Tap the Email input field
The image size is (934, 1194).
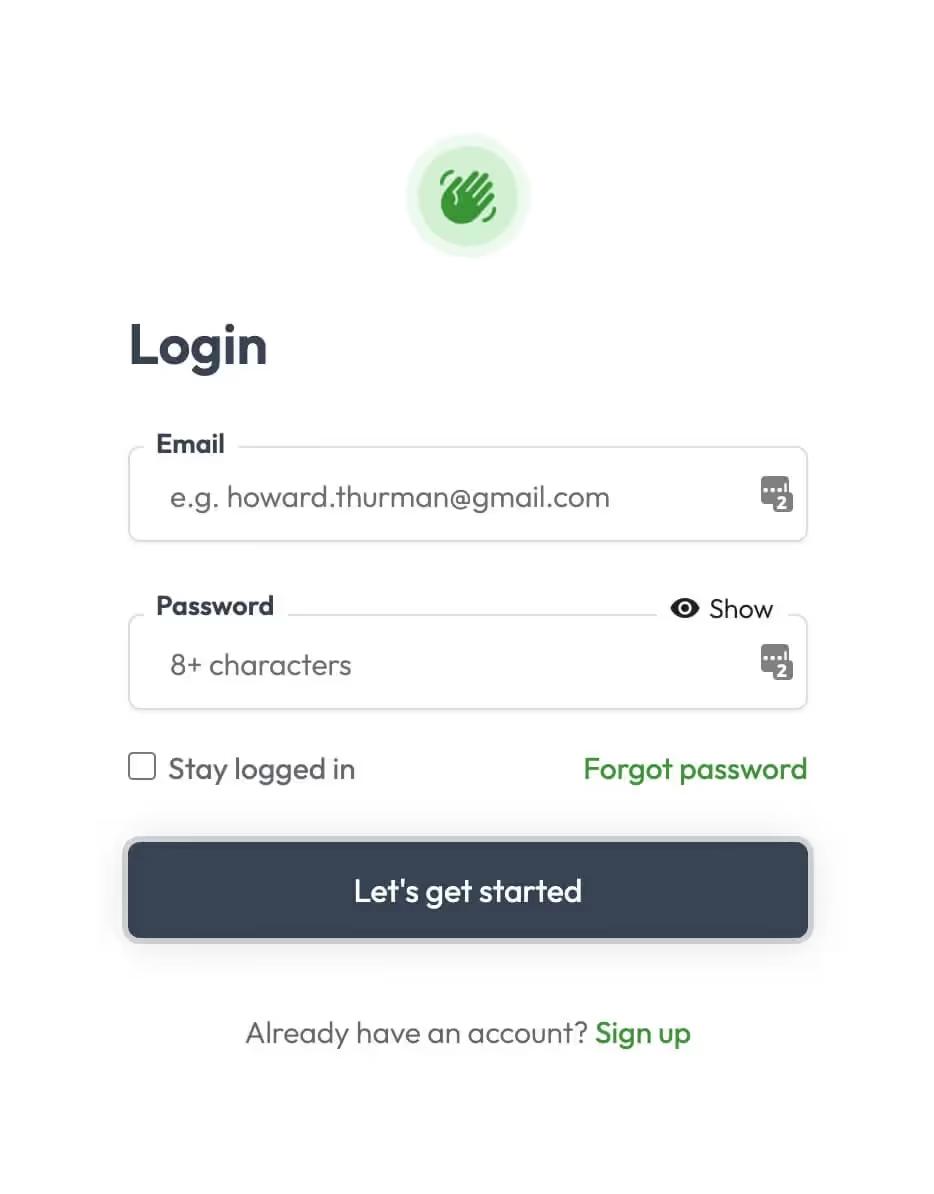467,495
